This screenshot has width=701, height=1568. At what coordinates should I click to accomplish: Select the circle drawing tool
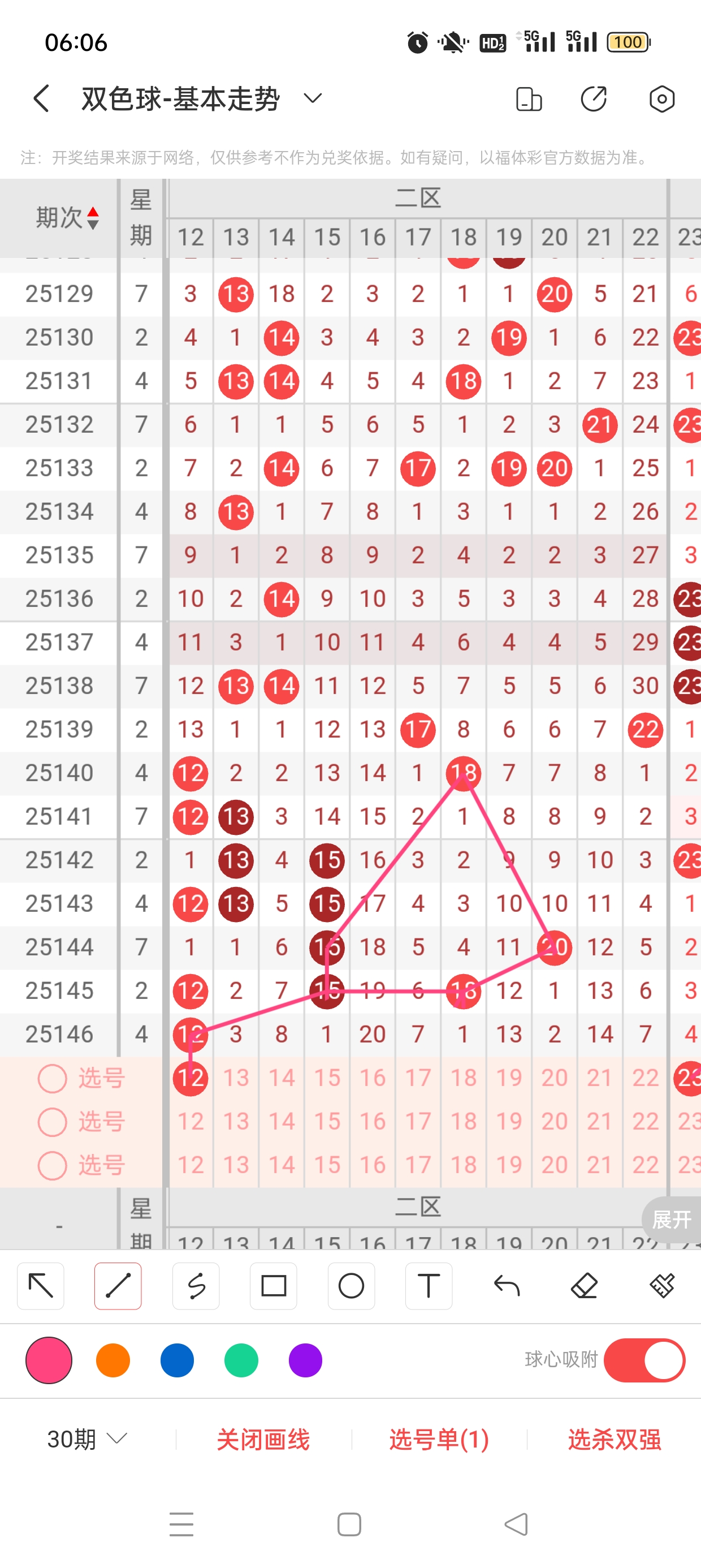(351, 1286)
